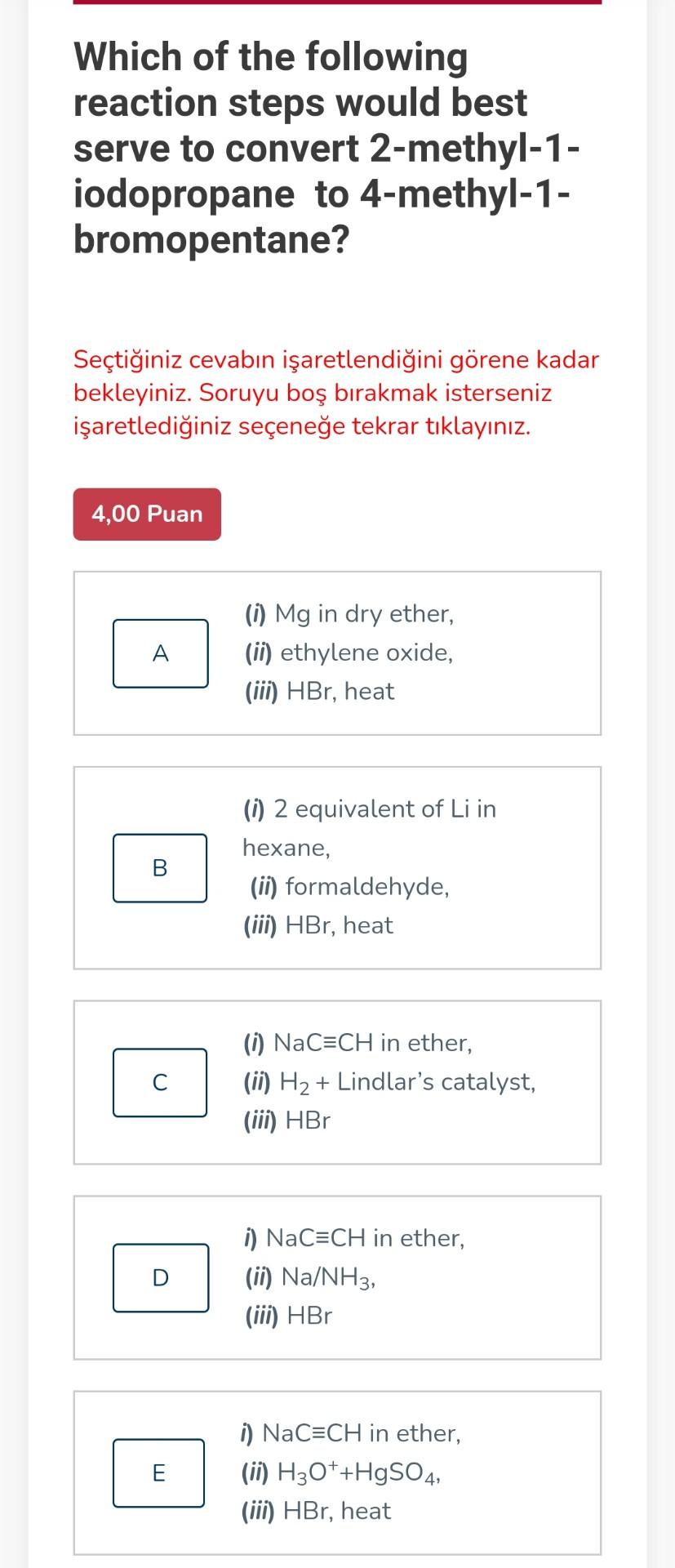The height and width of the screenshot is (1568, 675).
Task: Select answer option E
Action: coord(159,1472)
